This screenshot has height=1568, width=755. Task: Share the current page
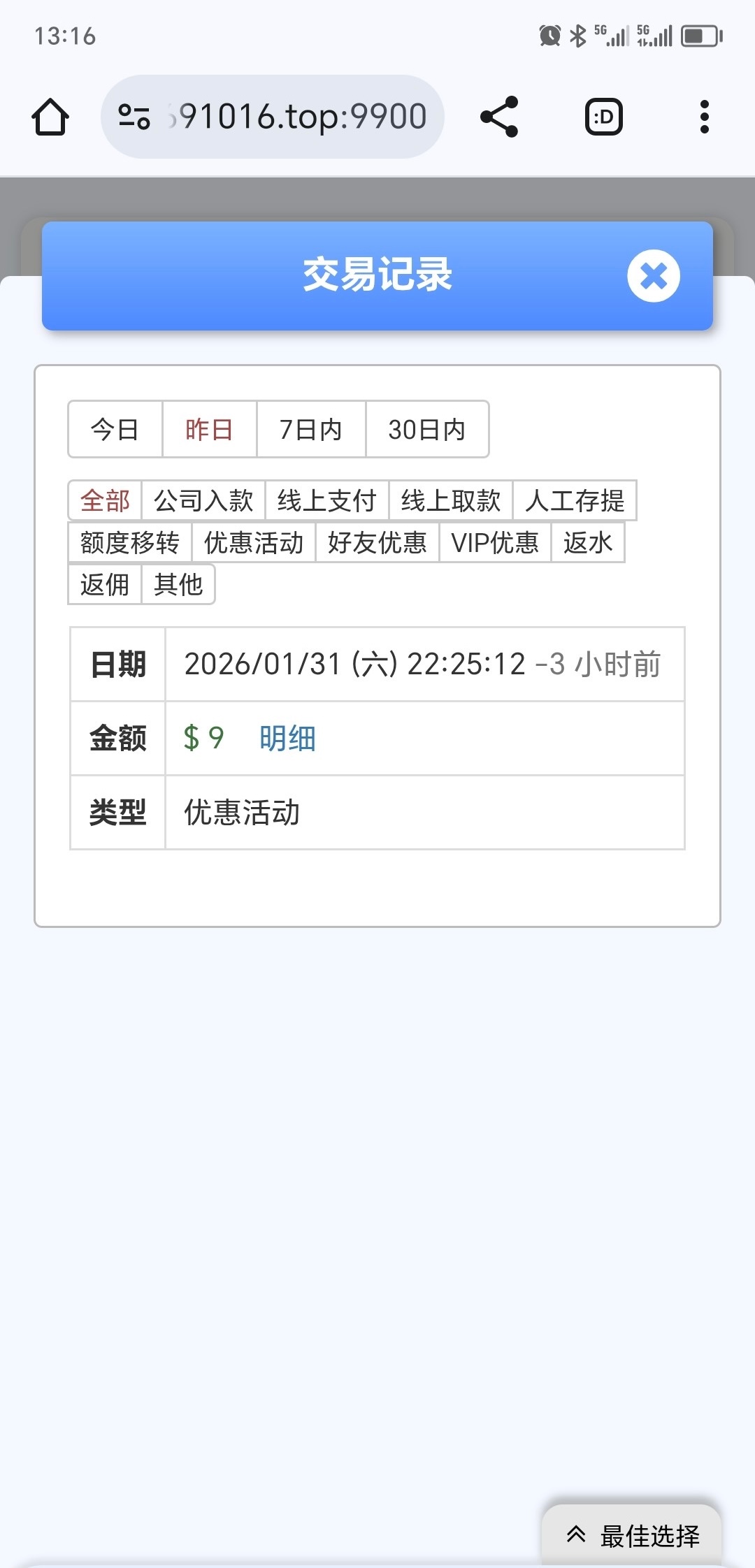[499, 117]
